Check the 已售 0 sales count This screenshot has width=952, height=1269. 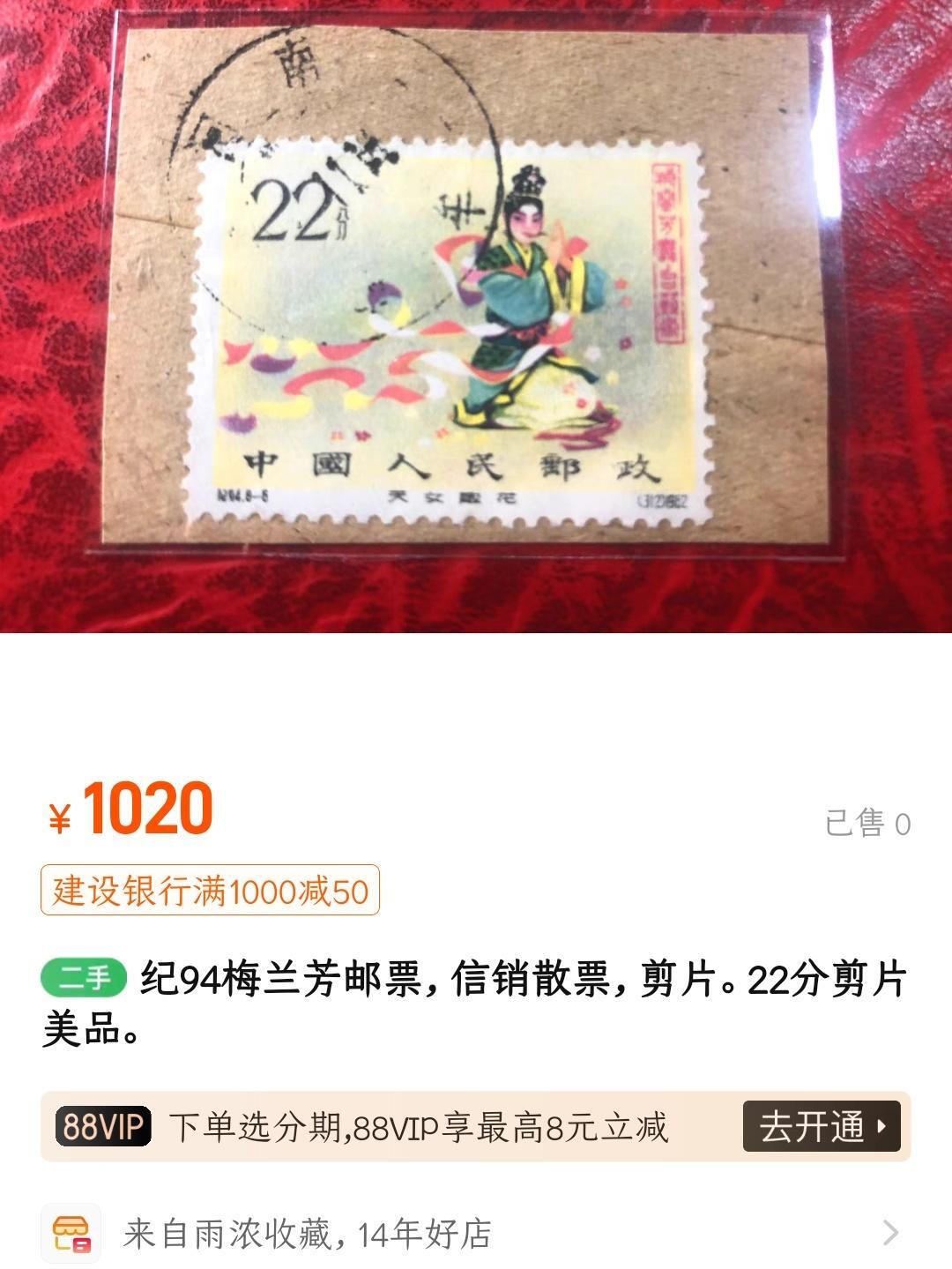point(868,820)
